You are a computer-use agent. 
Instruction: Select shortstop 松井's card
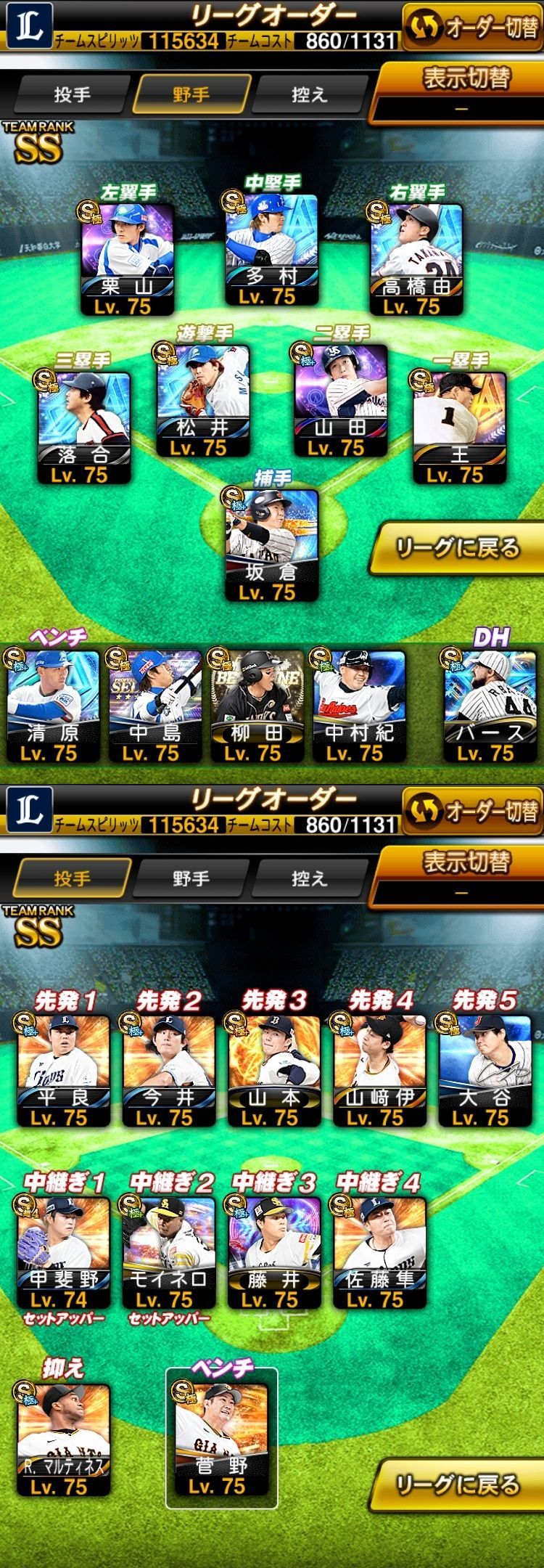point(203,399)
